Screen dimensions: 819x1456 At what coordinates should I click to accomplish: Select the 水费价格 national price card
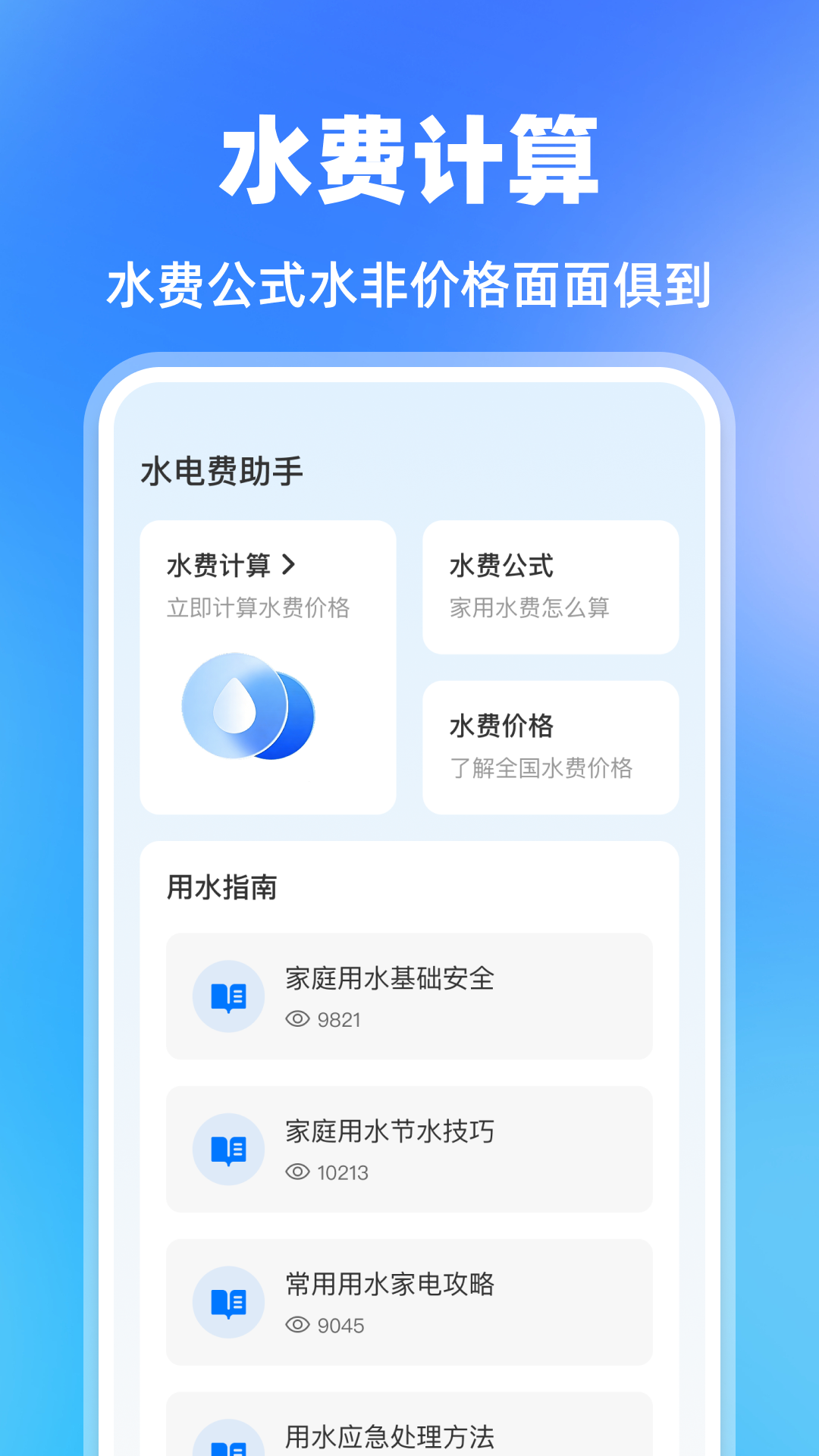coord(550,745)
